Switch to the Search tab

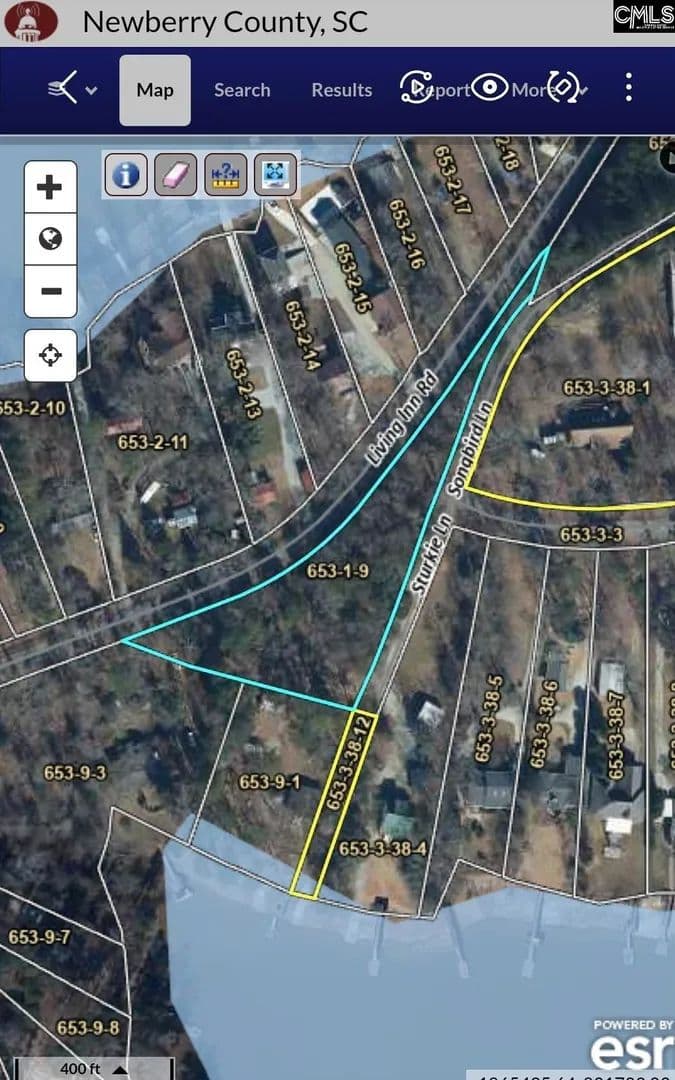tap(242, 90)
